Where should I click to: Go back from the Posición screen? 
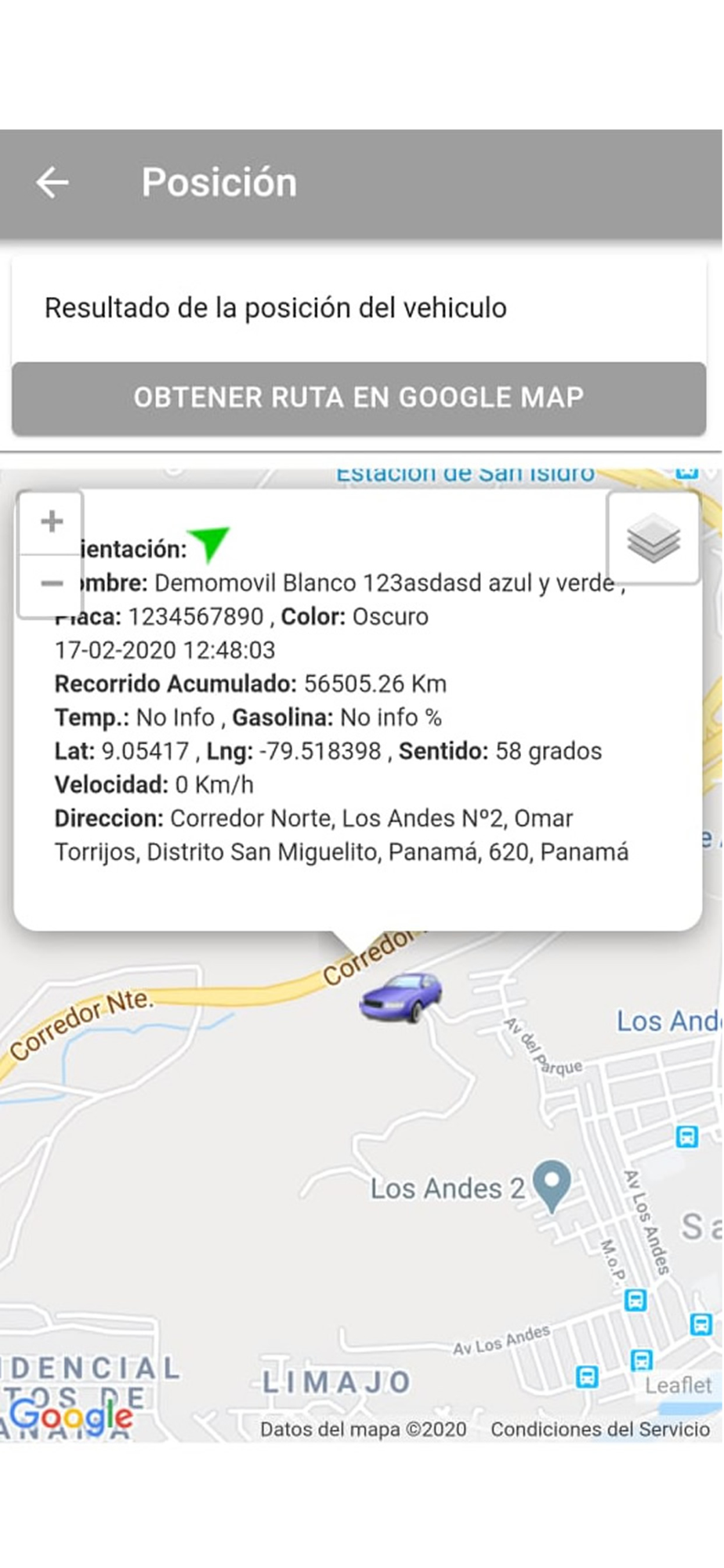click(52, 183)
